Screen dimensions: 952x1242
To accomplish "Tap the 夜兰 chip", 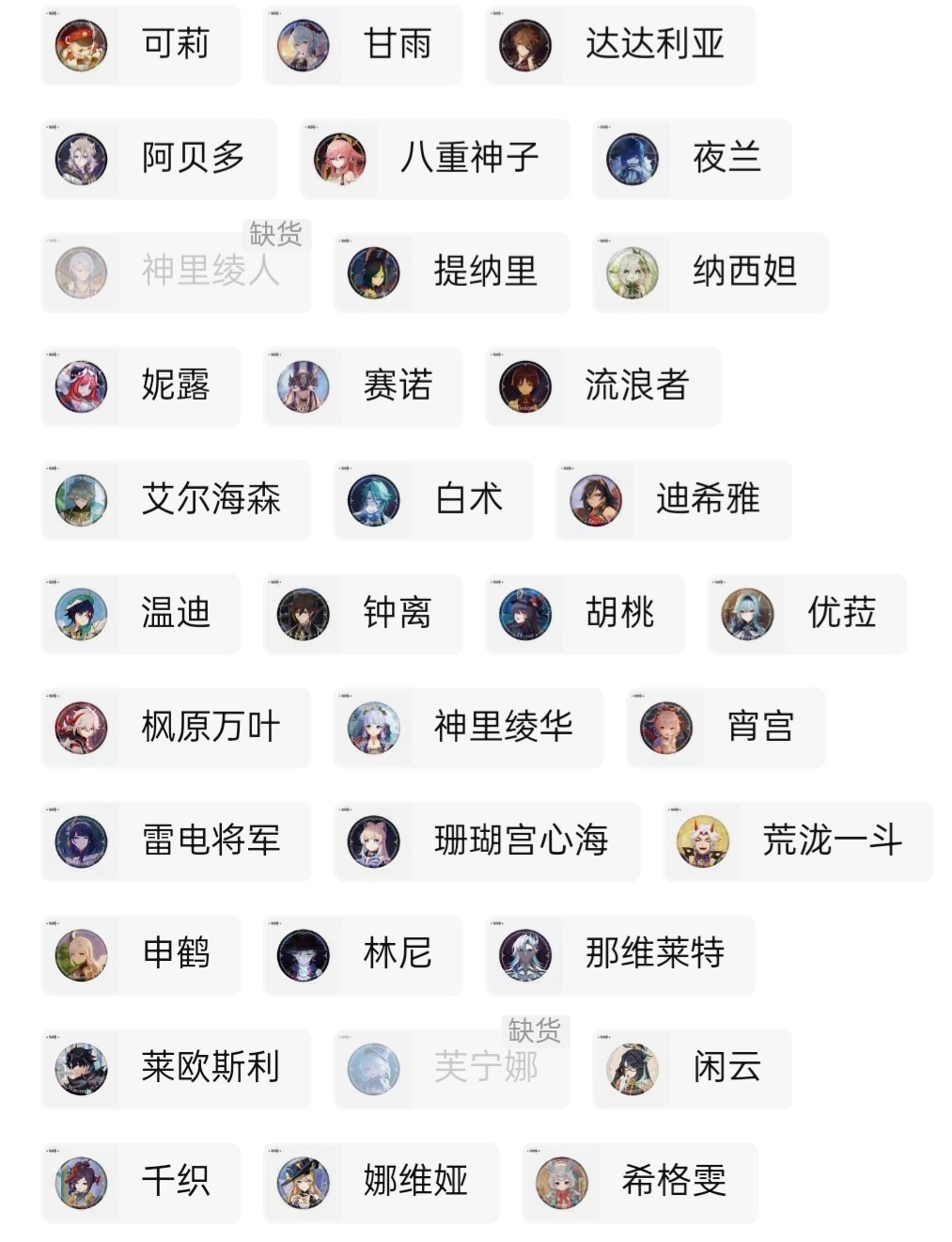I will coord(692,158).
